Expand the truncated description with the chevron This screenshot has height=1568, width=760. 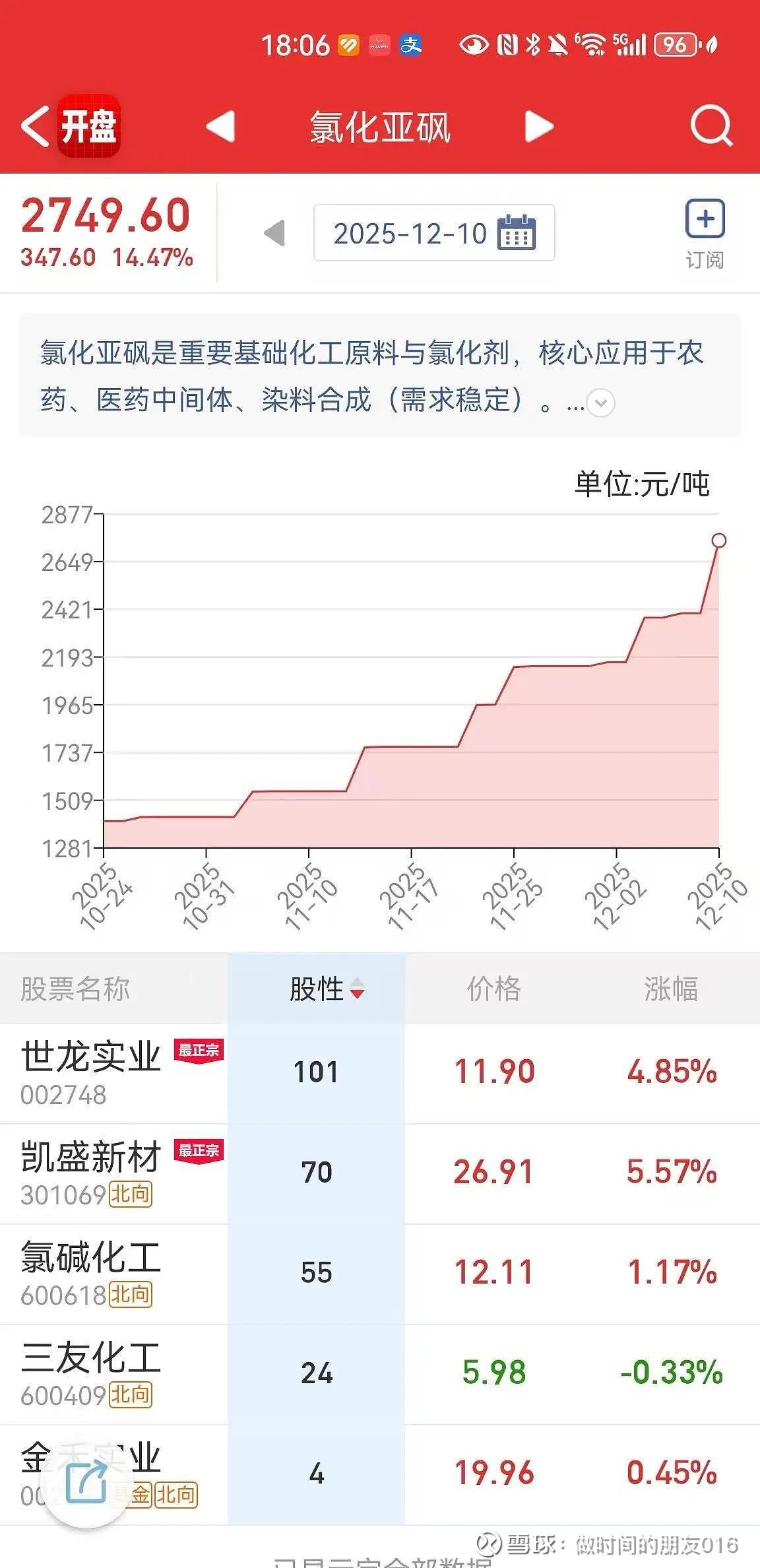pyautogui.click(x=599, y=404)
